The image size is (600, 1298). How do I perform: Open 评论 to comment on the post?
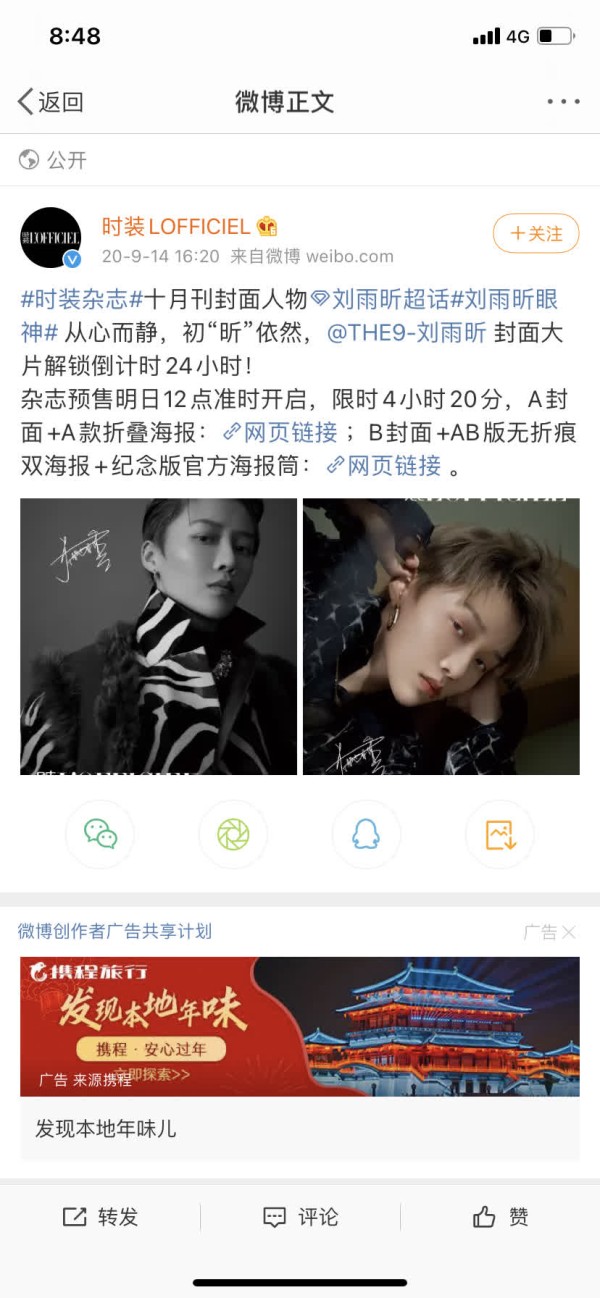[x=300, y=1217]
